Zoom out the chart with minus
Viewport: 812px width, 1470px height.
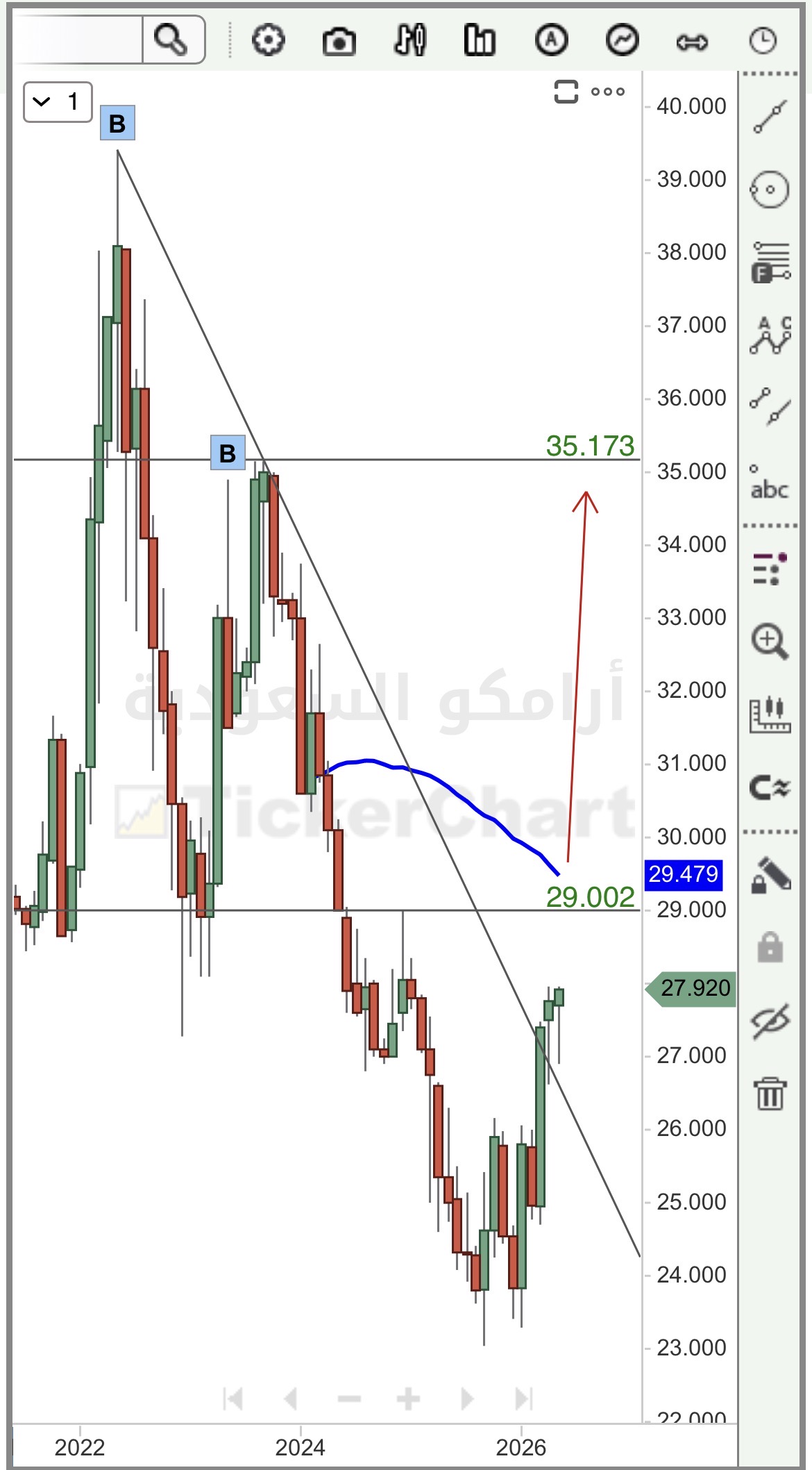click(x=349, y=1398)
